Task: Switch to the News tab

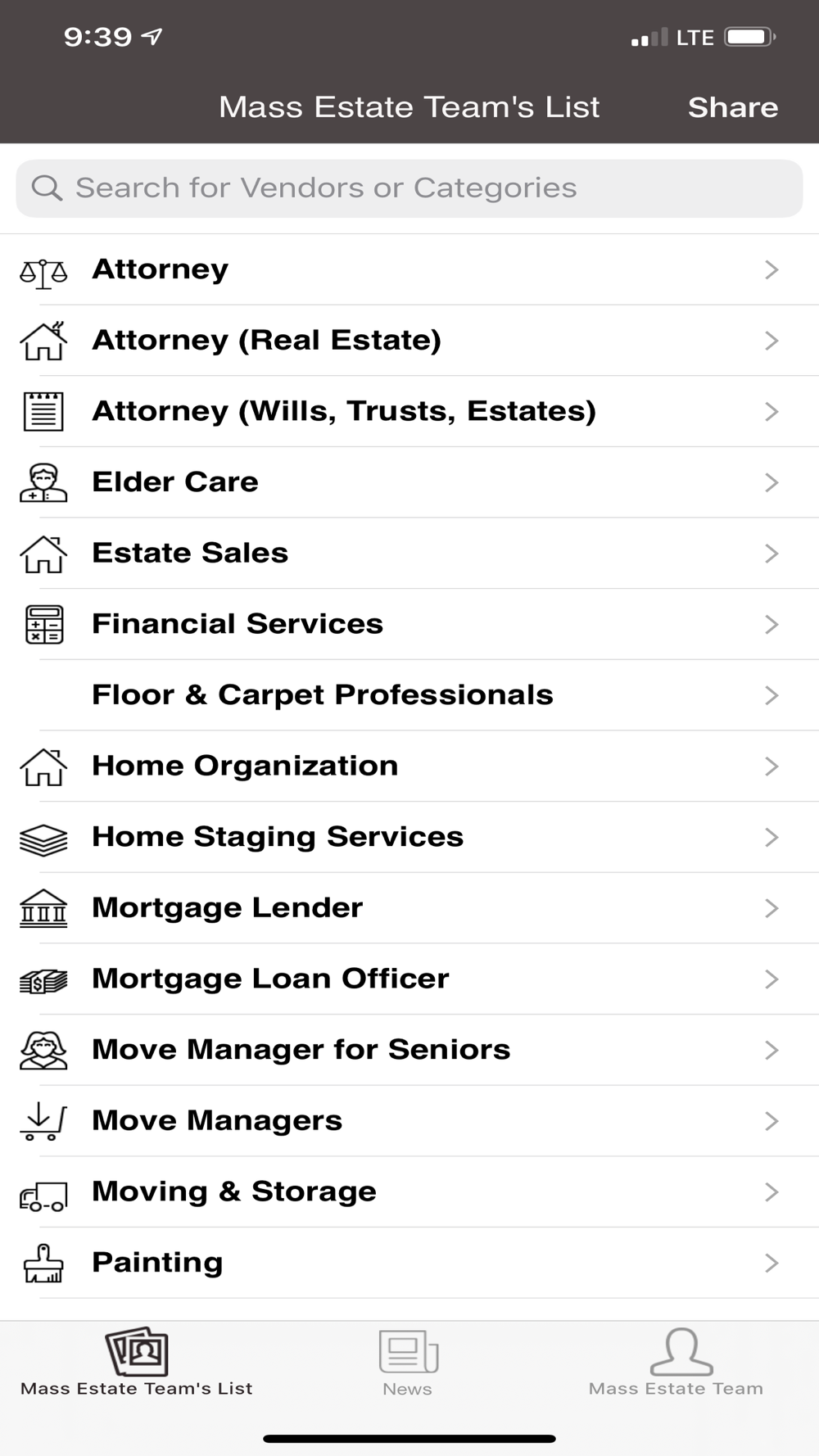Action: tap(408, 1363)
